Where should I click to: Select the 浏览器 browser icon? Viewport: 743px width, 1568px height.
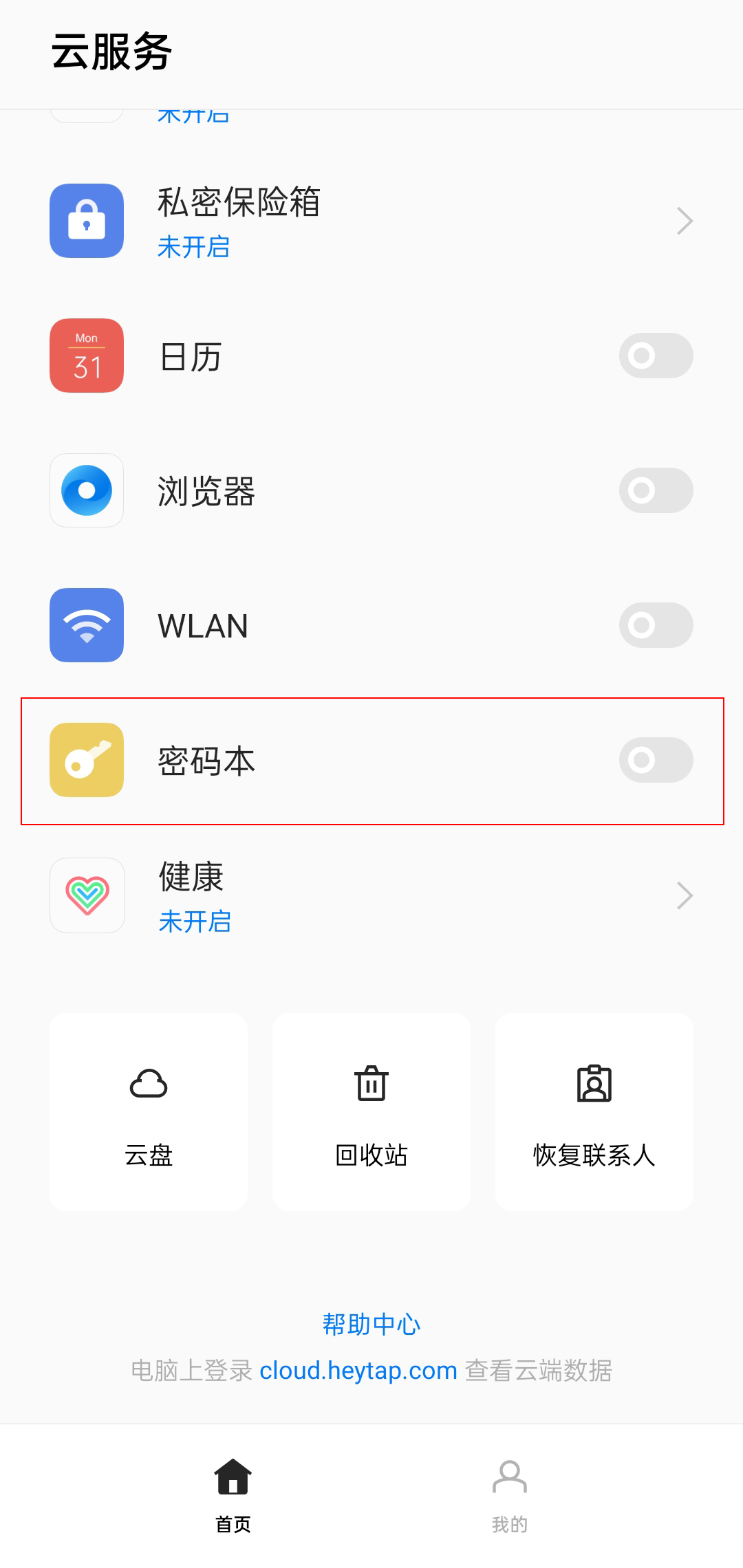(x=86, y=490)
